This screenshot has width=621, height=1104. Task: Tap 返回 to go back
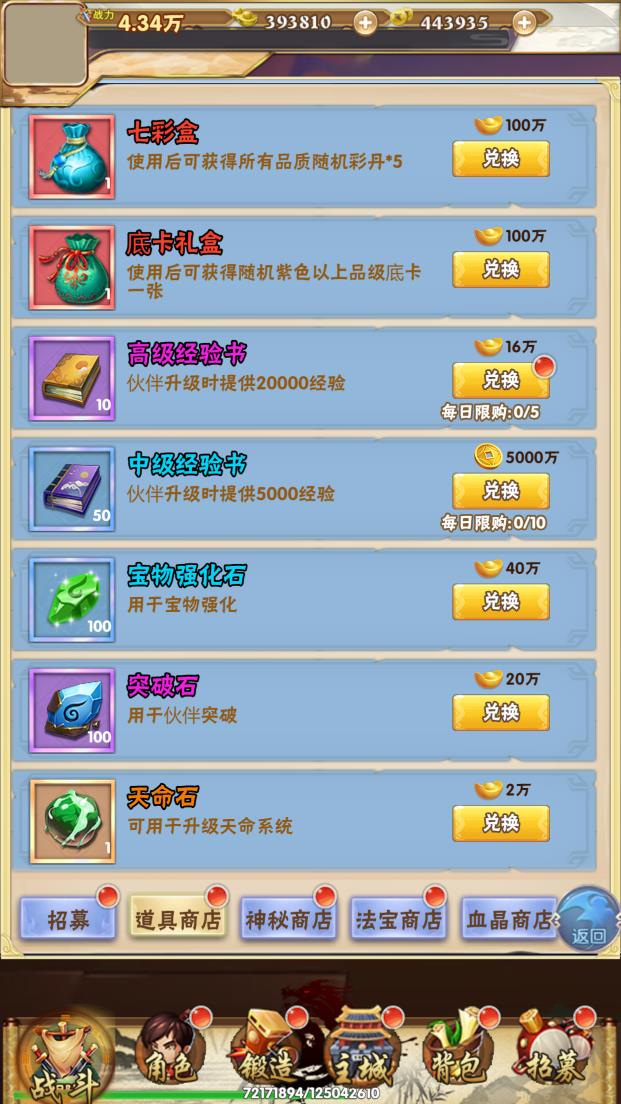588,922
